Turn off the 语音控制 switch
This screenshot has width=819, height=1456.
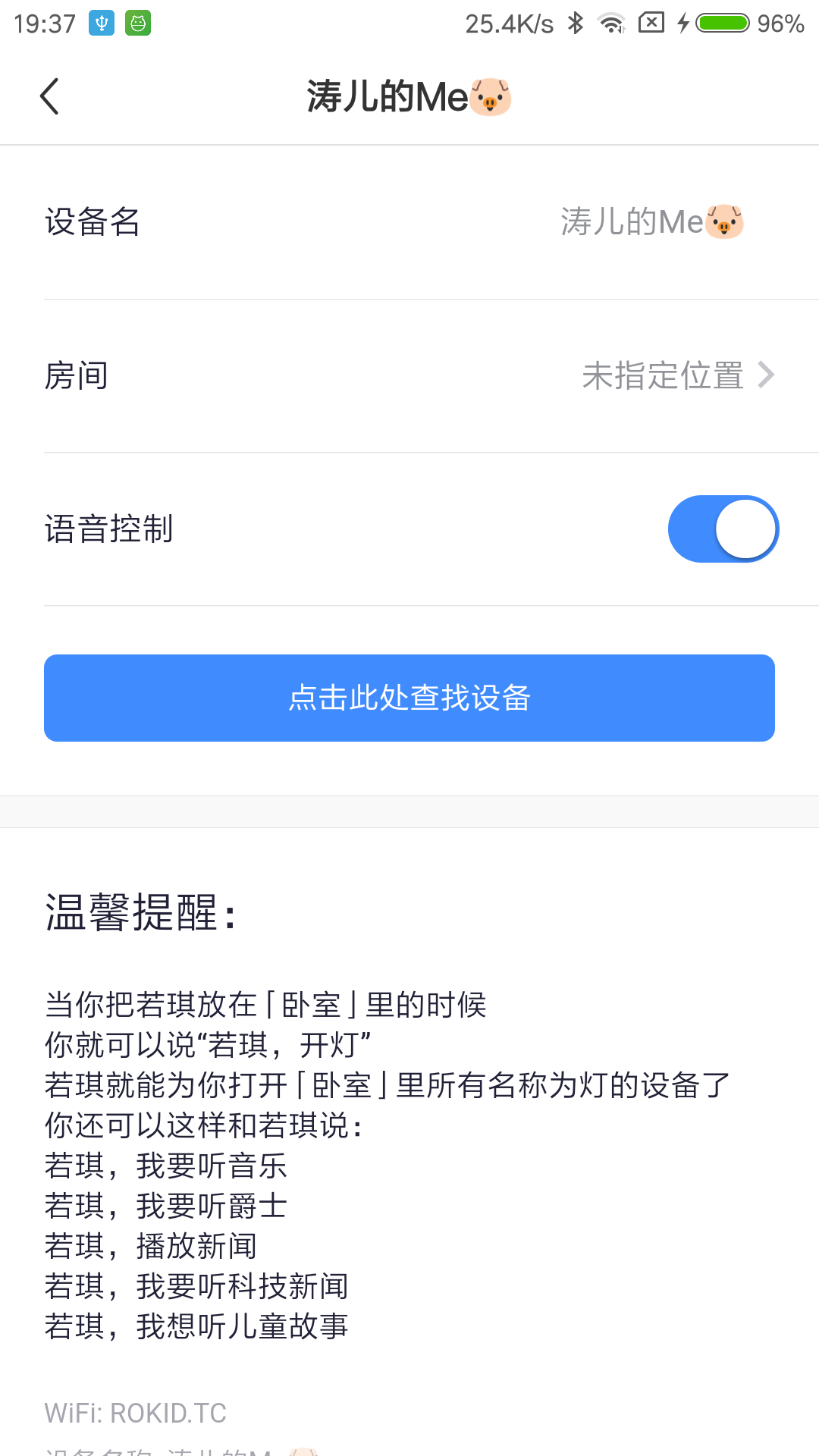pos(723,529)
